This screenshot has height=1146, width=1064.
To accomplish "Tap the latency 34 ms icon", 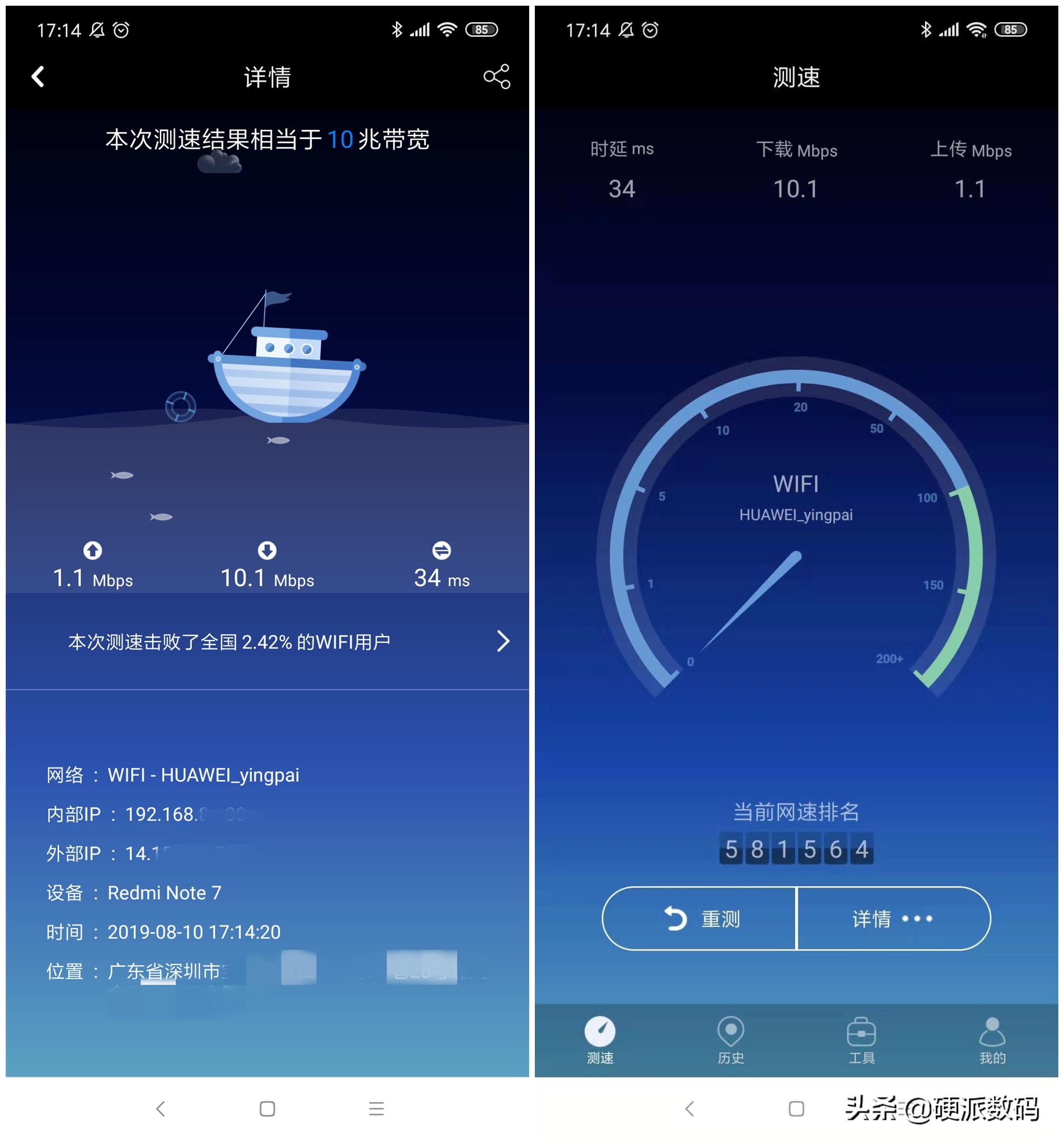I will [441, 551].
